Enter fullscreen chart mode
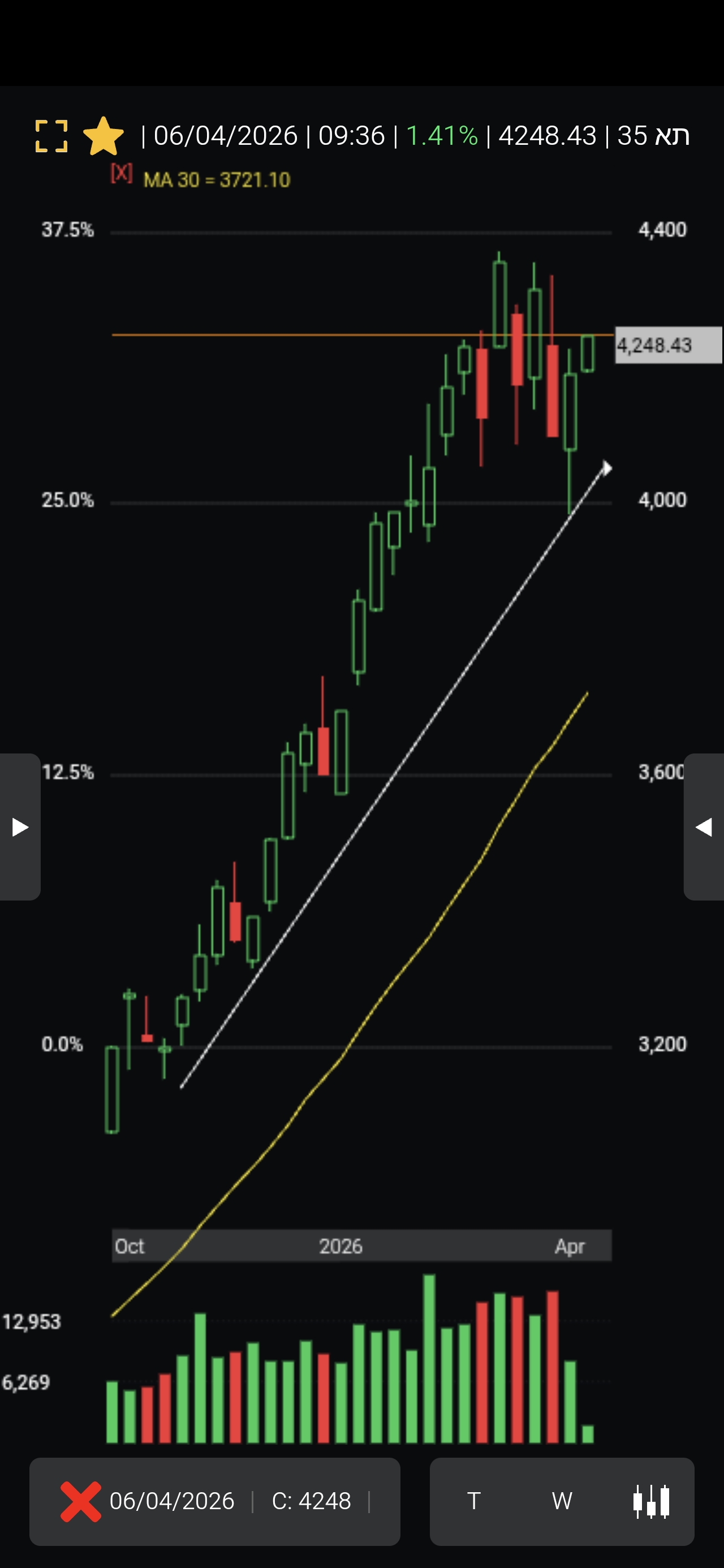 tap(51, 136)
